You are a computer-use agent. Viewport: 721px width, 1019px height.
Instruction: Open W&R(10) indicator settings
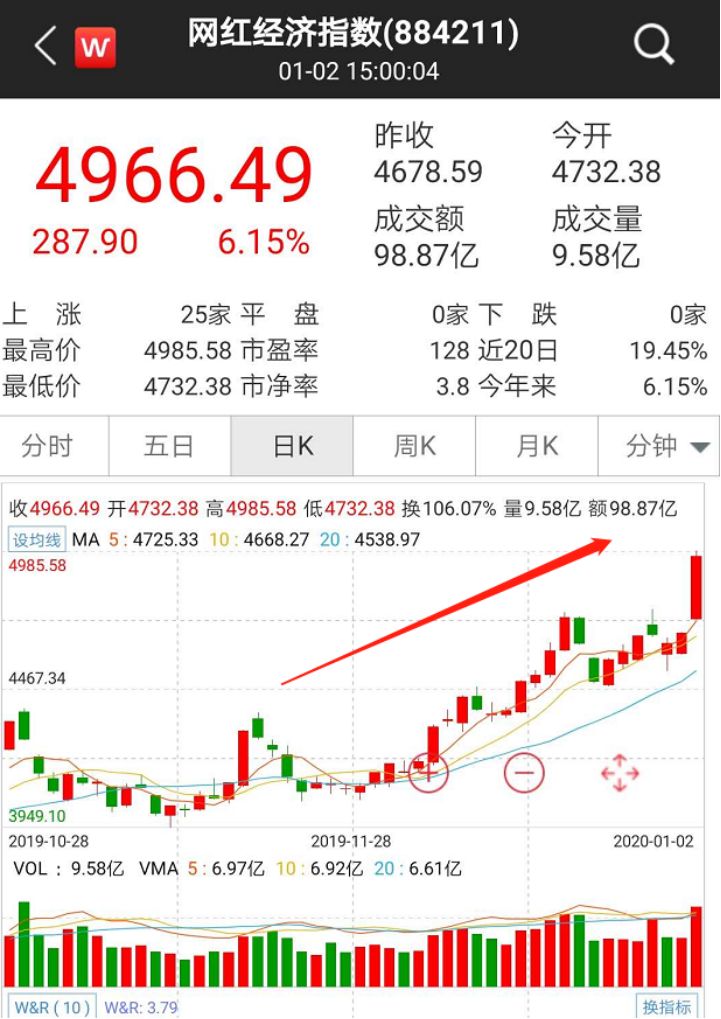pos(52,1007)
